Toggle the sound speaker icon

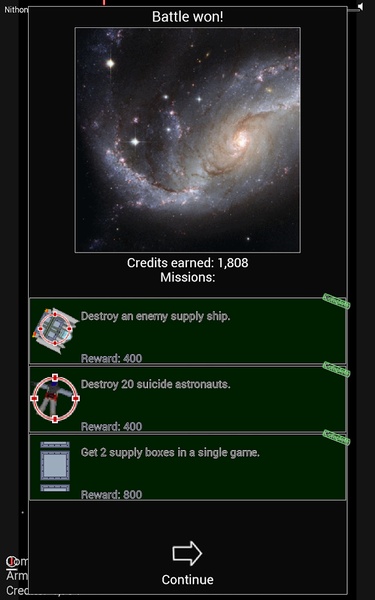click(x=360, y=7)
